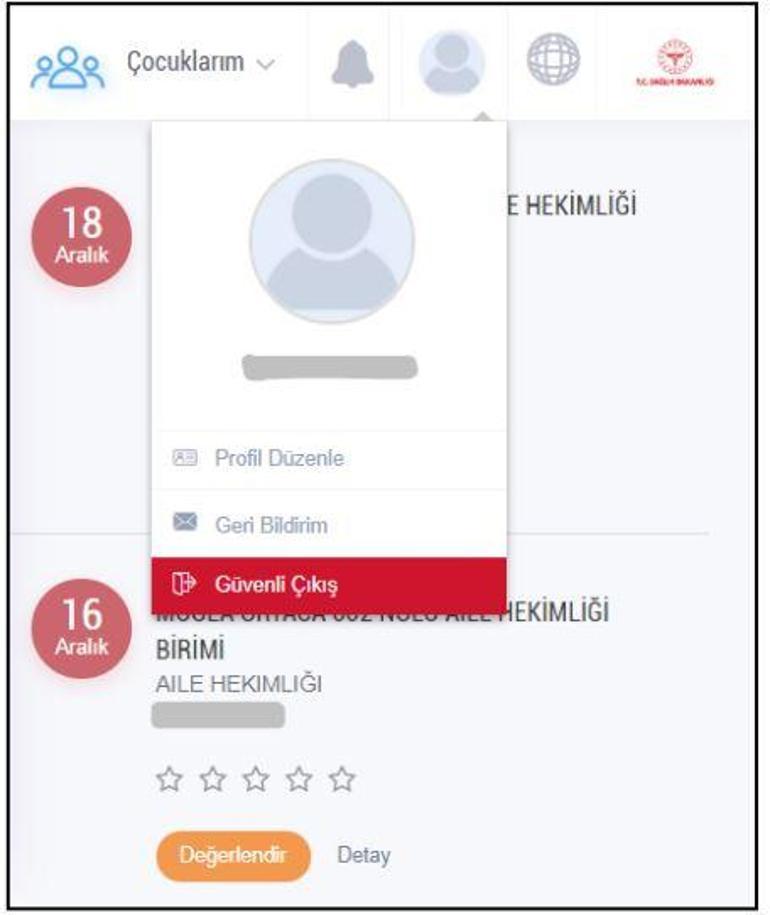Viewport: 770px width, 915px height.
Task: Select Profil Düzenle
Action: point(329,458)
